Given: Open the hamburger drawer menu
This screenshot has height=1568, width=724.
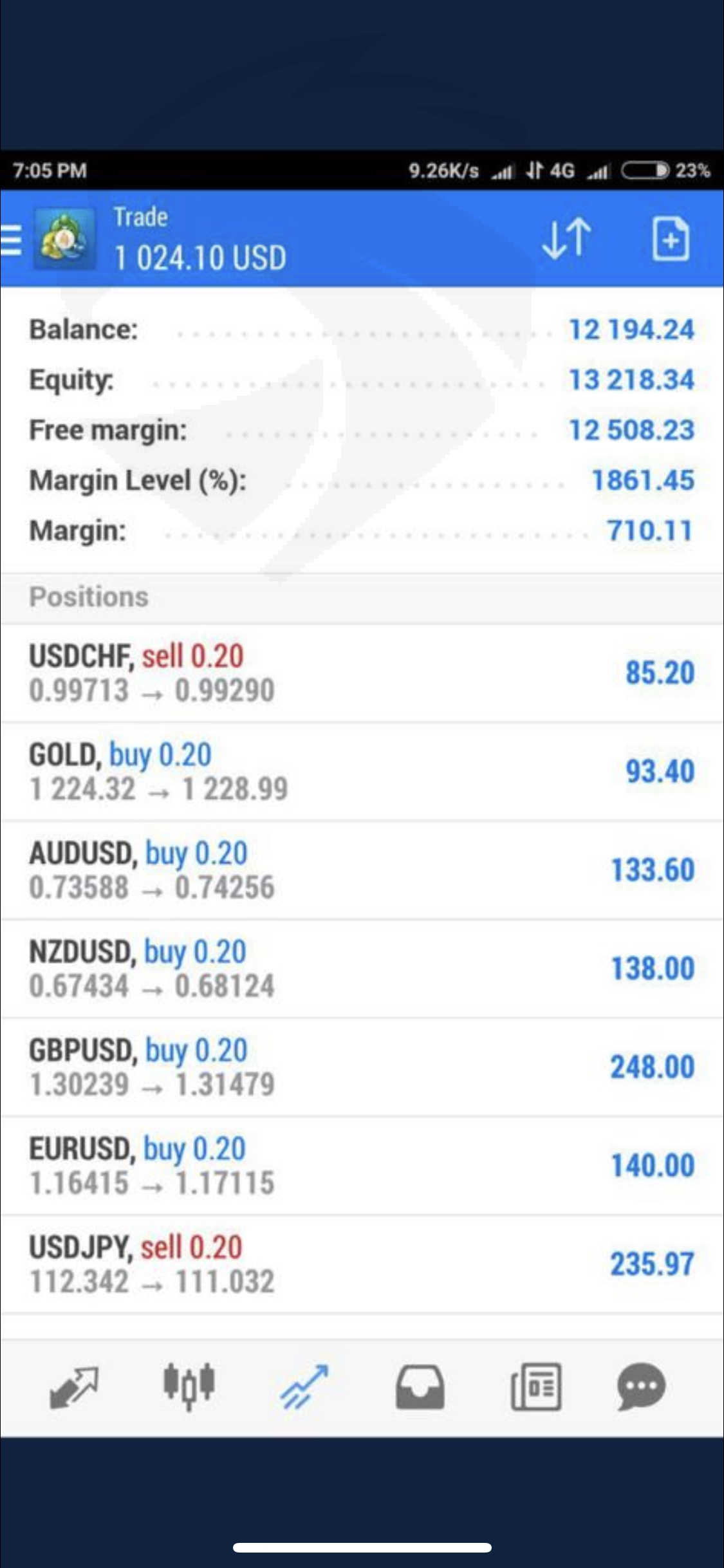Looking at the screenshot, I should (12, 240).
